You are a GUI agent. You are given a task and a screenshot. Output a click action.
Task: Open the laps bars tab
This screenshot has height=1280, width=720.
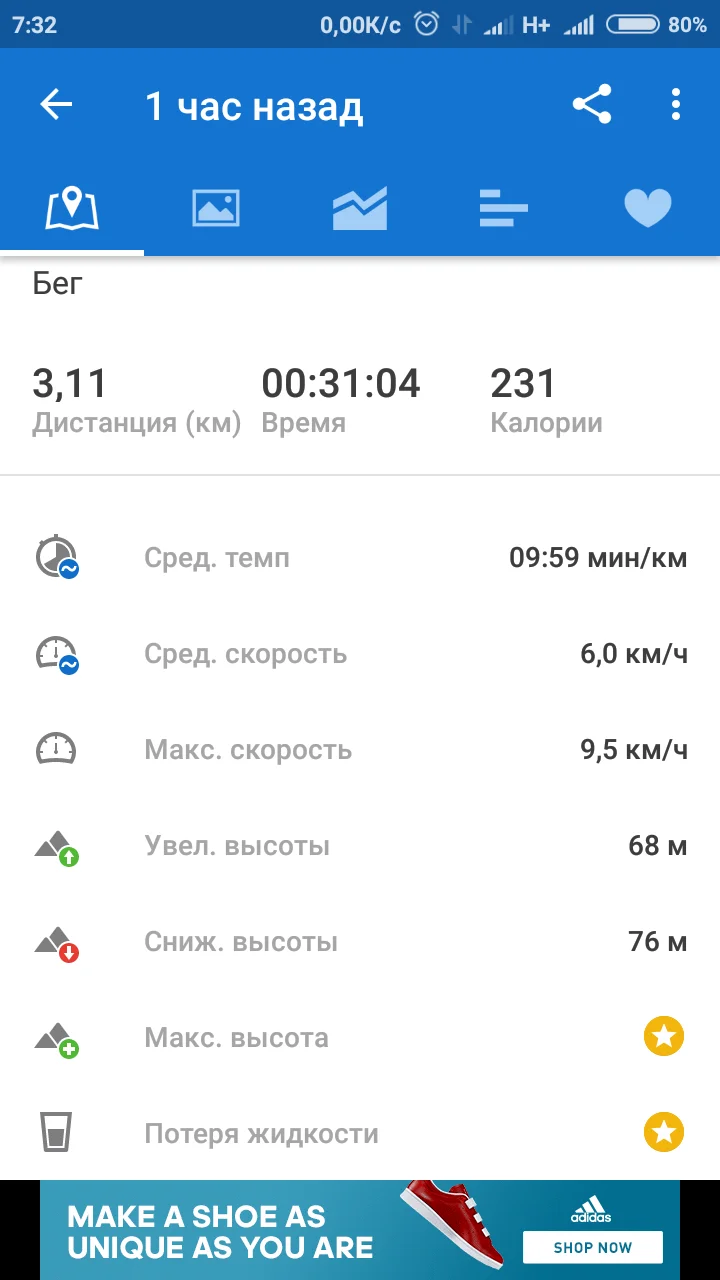pyautogui.click(x=503, y=209)
